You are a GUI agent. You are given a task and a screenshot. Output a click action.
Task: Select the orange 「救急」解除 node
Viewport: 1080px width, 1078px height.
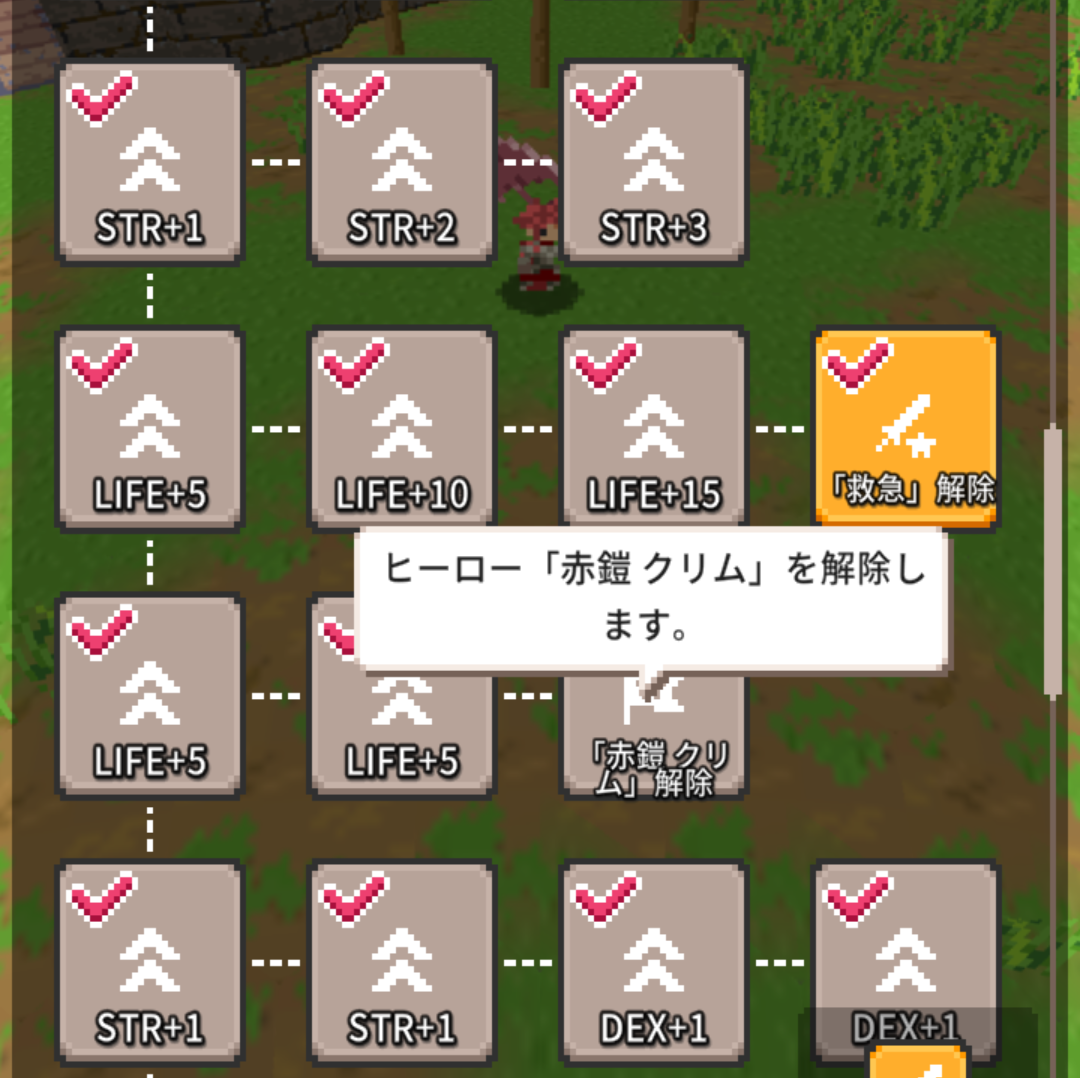(906, 429)
